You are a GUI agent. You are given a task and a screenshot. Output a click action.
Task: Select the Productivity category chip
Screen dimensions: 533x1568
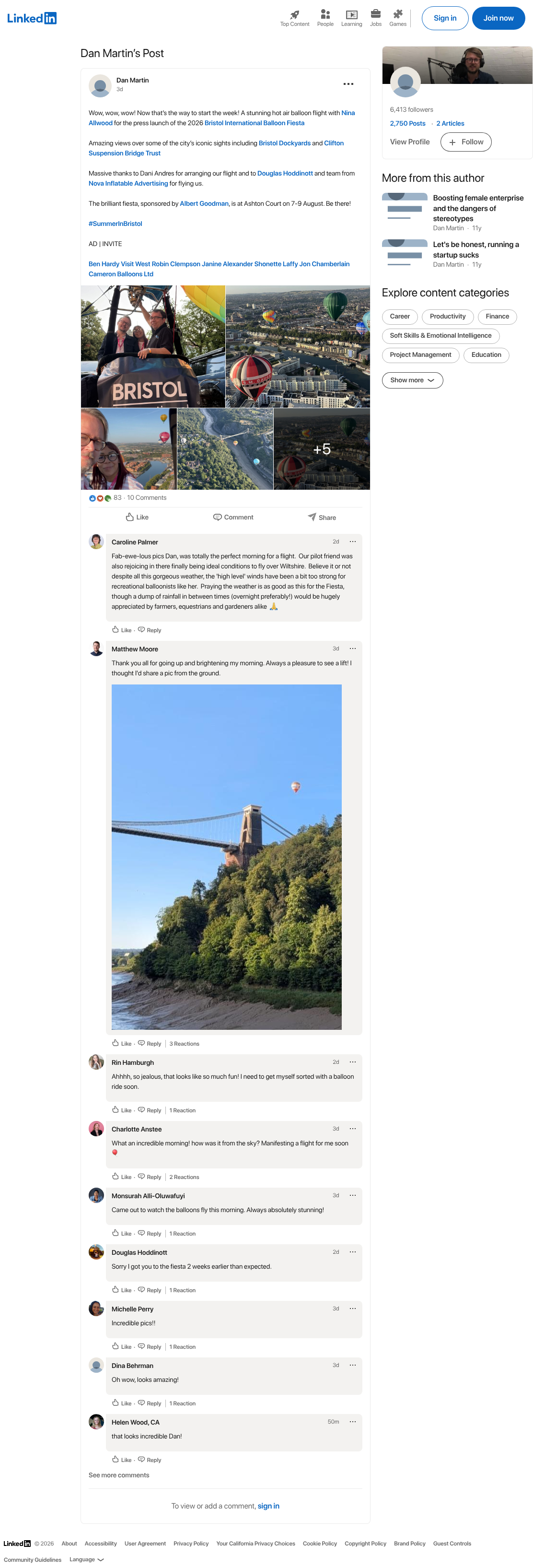point(447,317)
